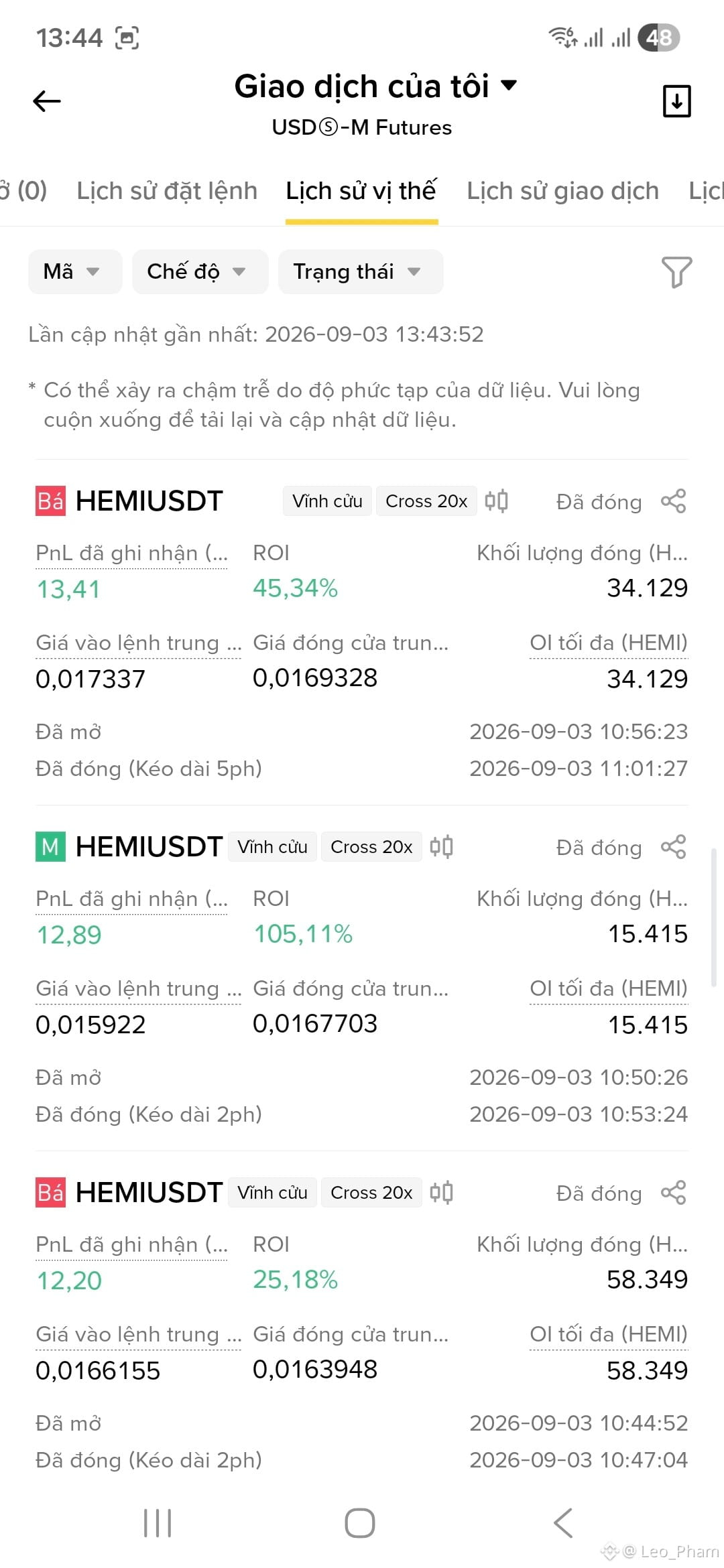Open the Chế độ filter dropdown
This screenshot has height=1568, width=724.
click(x=200, y=271)
